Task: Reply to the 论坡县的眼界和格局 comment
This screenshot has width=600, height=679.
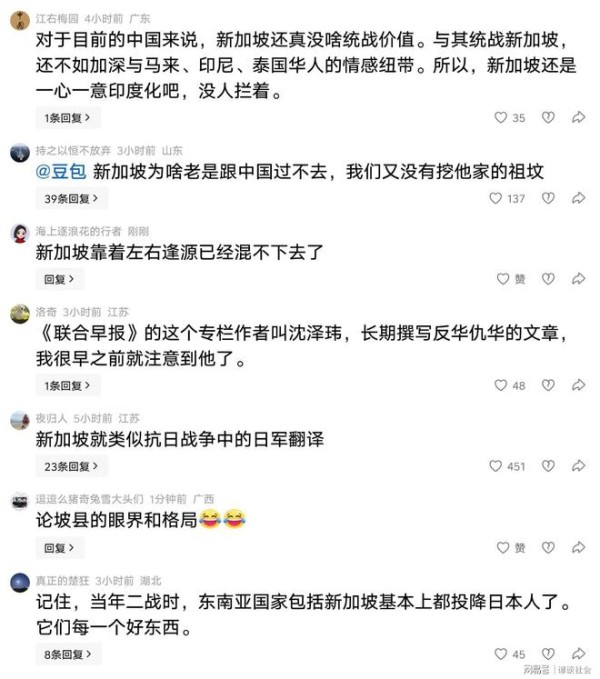Action: click(60, 548)
